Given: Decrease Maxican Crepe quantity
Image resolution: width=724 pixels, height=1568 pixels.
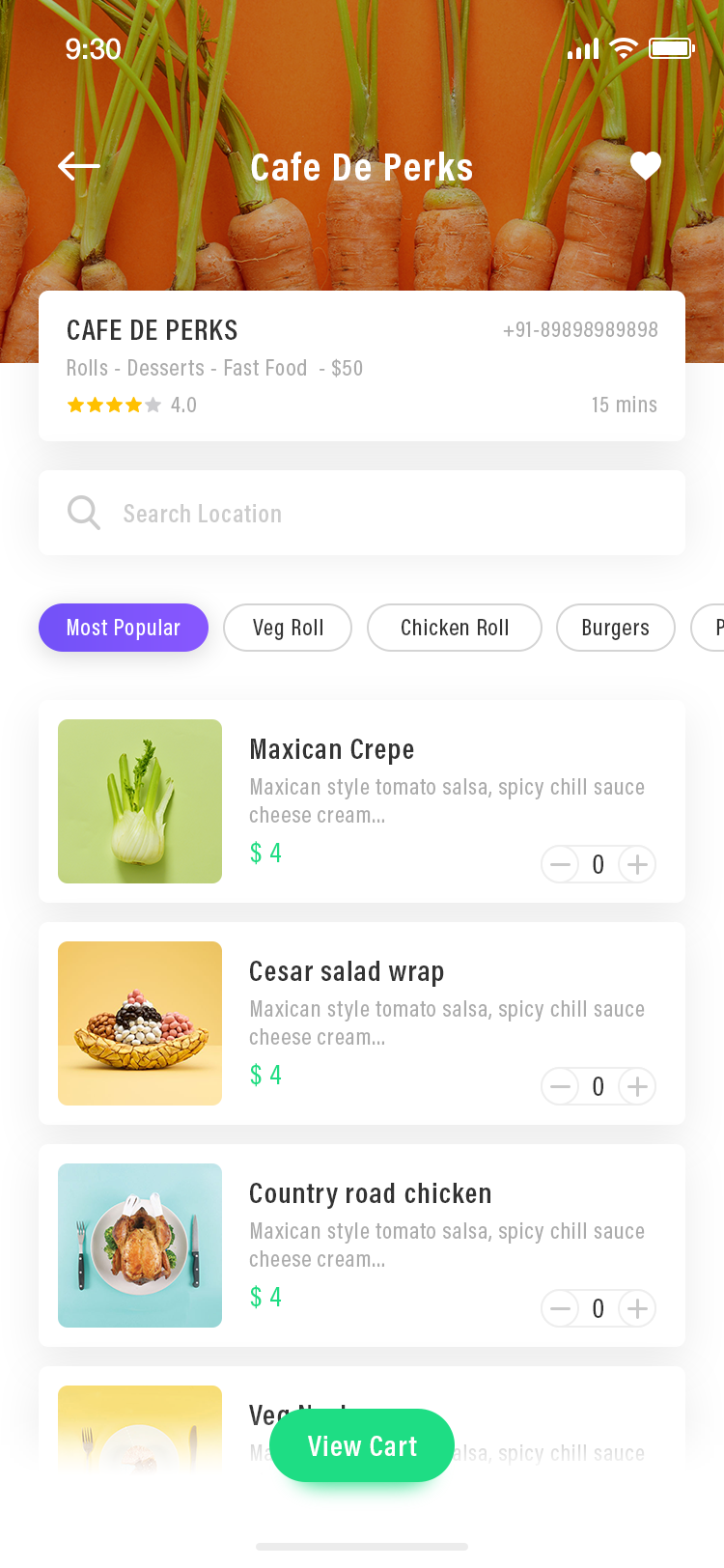Looking at the screenshot, I should tap(560, 864).
